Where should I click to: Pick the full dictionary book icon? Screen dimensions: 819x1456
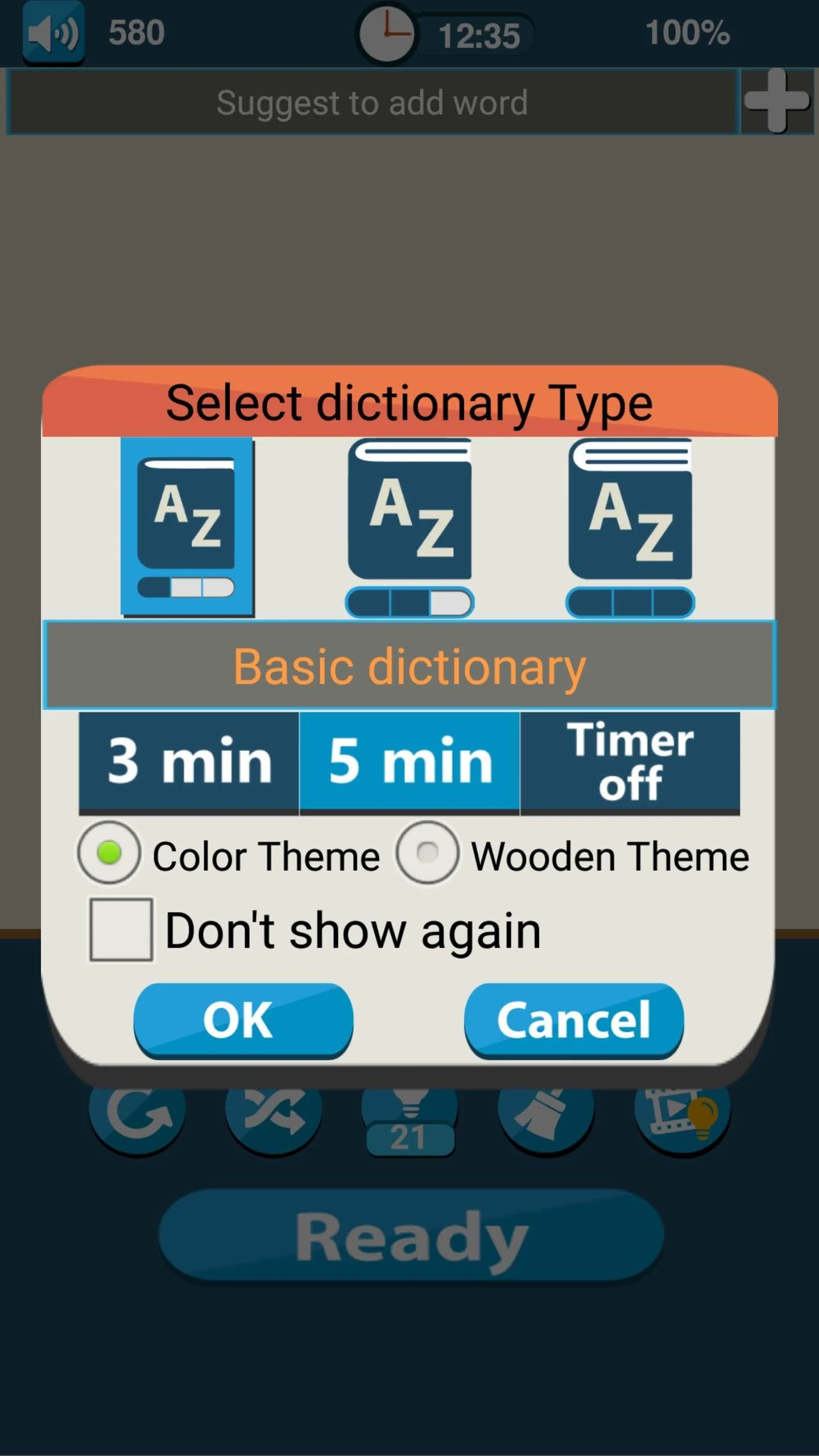click(630, 528)
